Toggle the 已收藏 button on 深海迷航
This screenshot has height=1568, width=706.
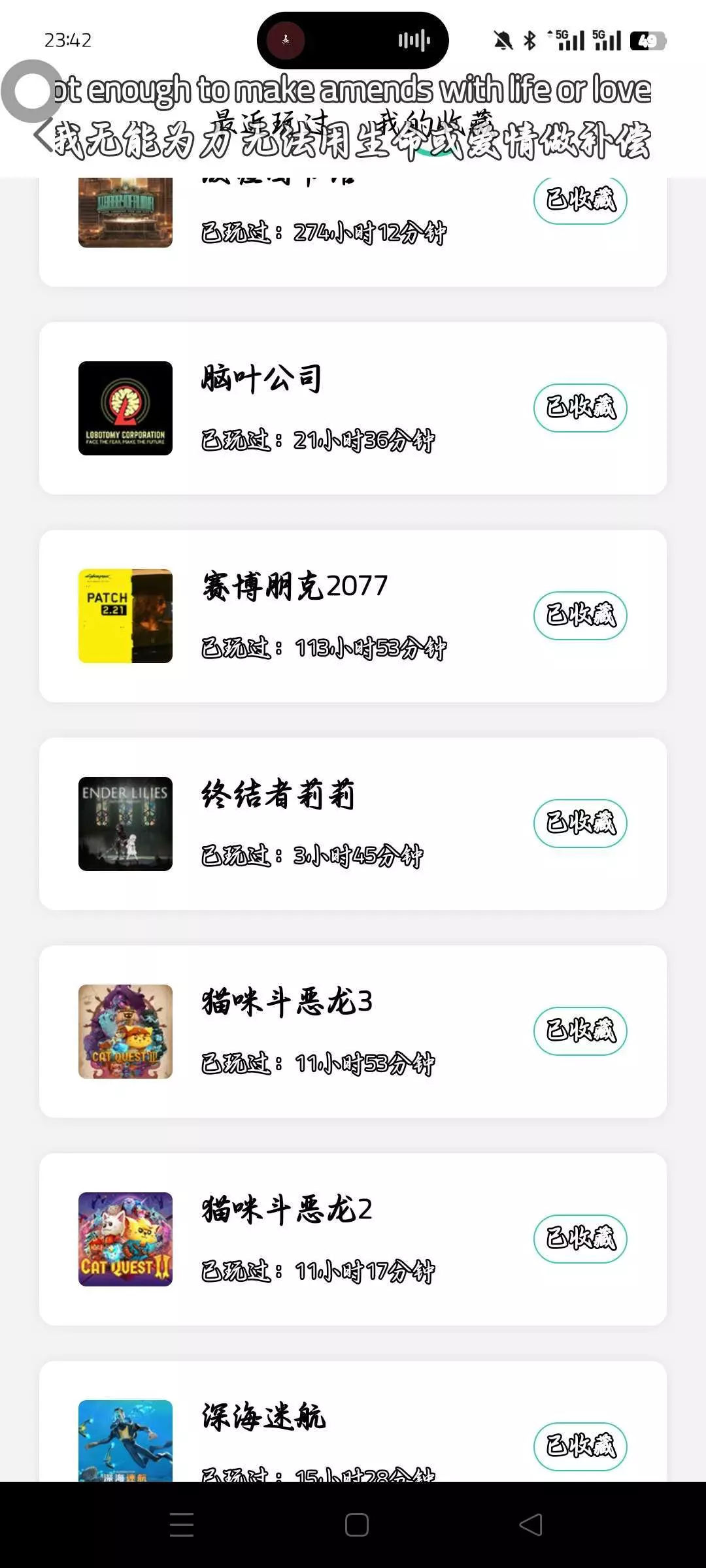580,1446
